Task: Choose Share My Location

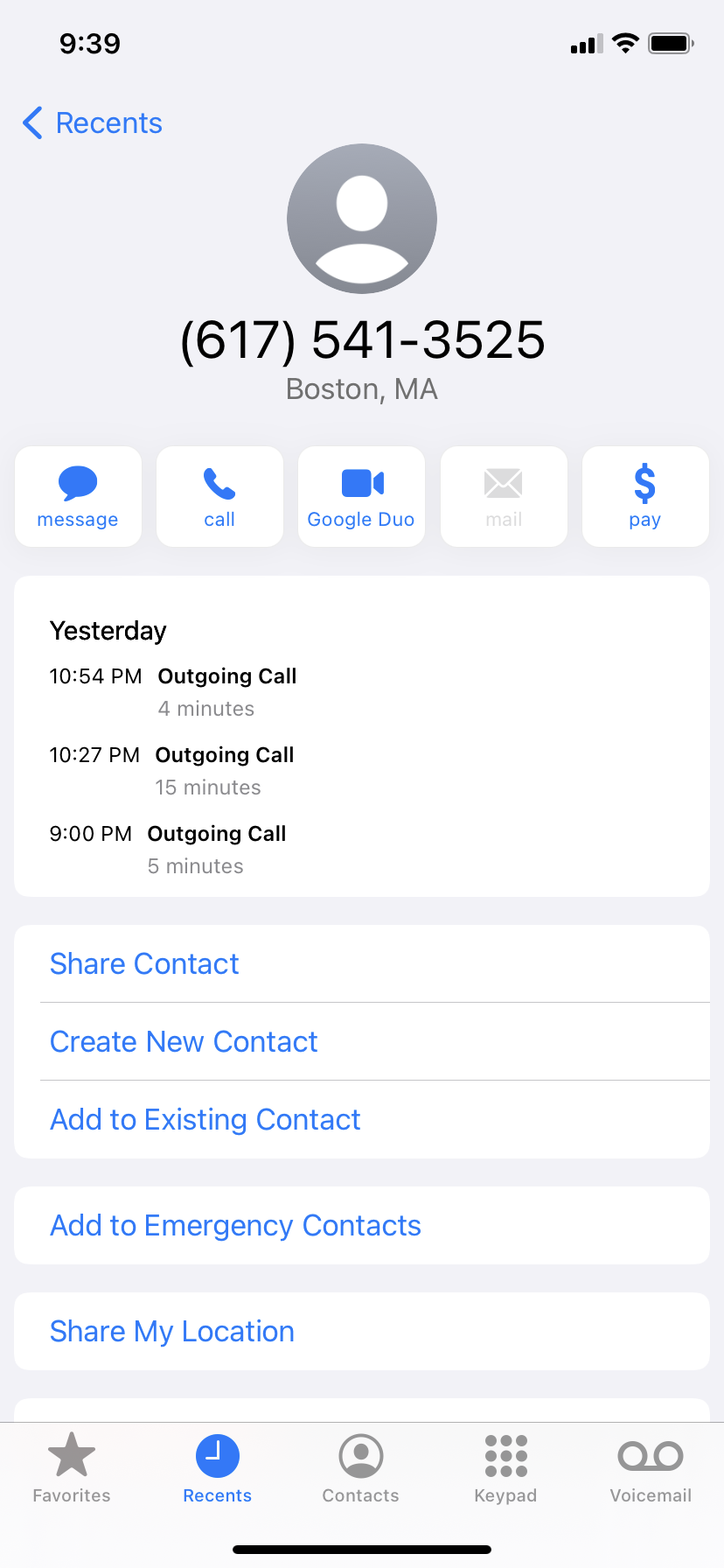Action: click(172, 1331)
